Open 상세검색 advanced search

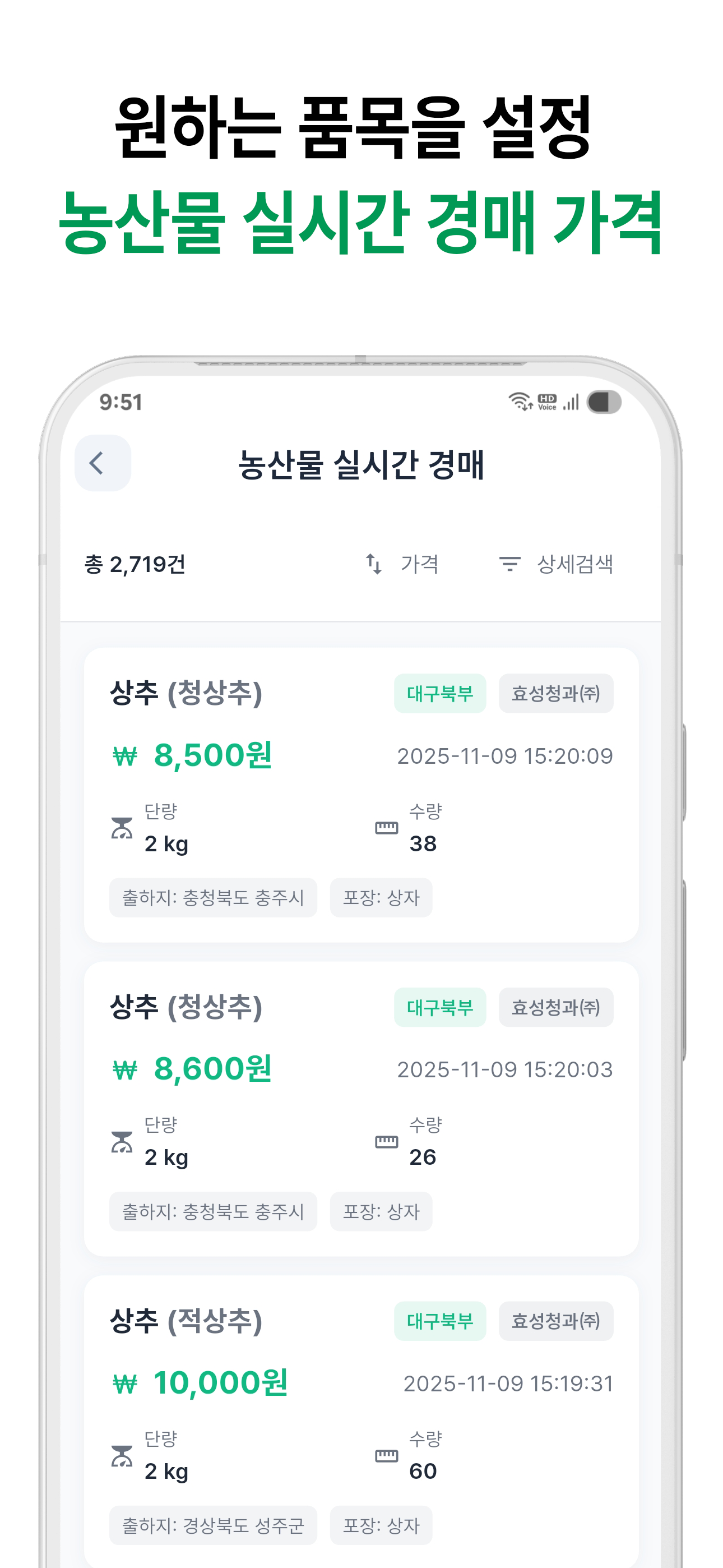point(576,563)
